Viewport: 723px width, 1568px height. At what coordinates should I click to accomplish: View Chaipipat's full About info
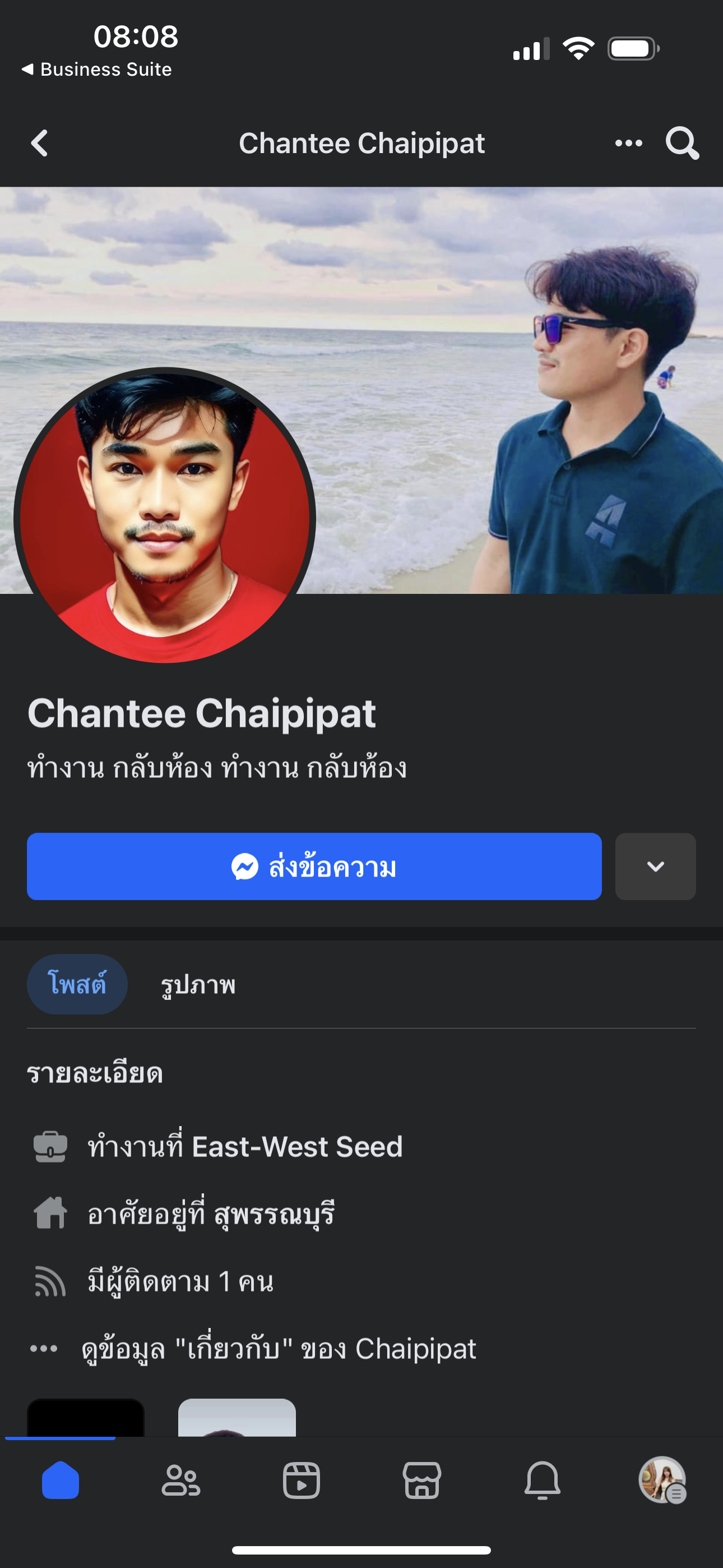[279, 1349]
